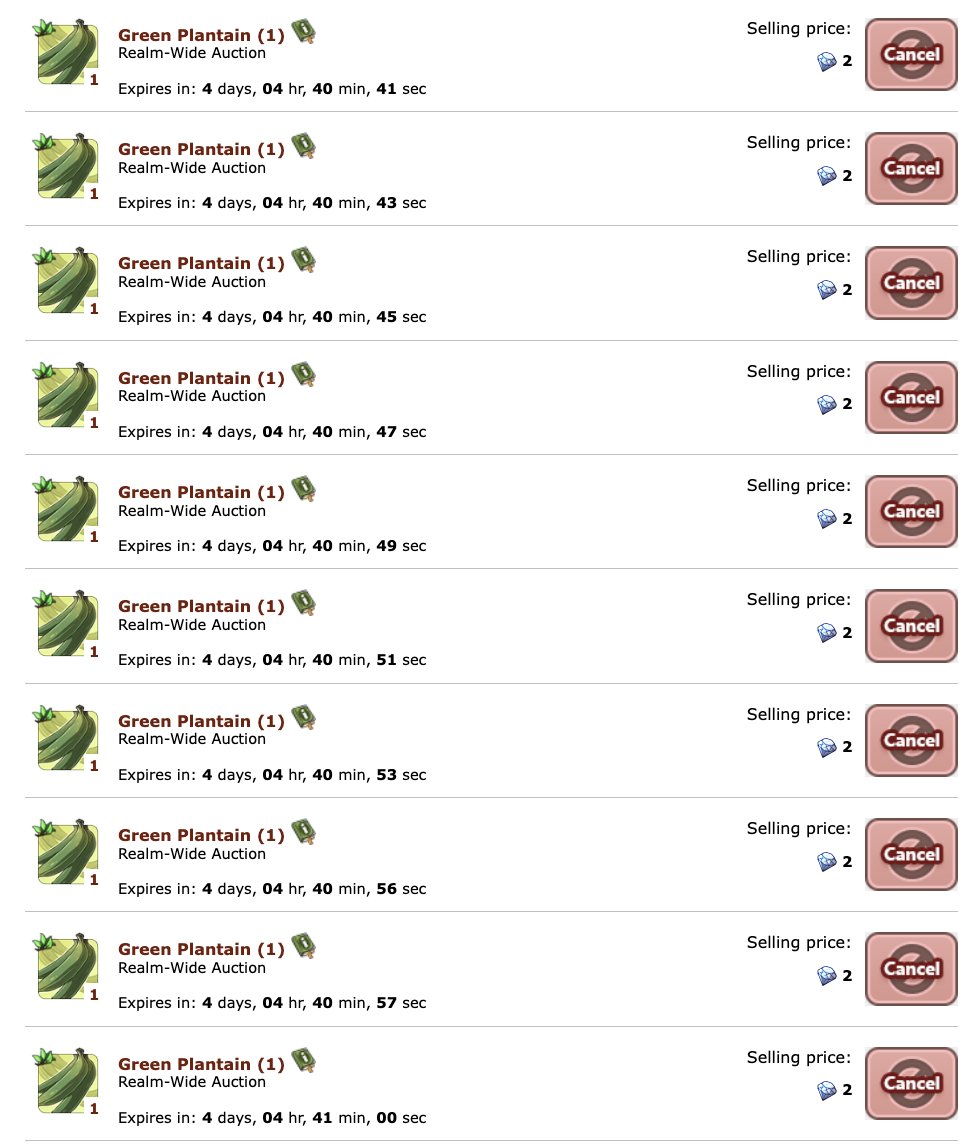View item info book on the 53 sec listing
The image size is (972, 1144).
pyautogui.click(x=303, y=718)
